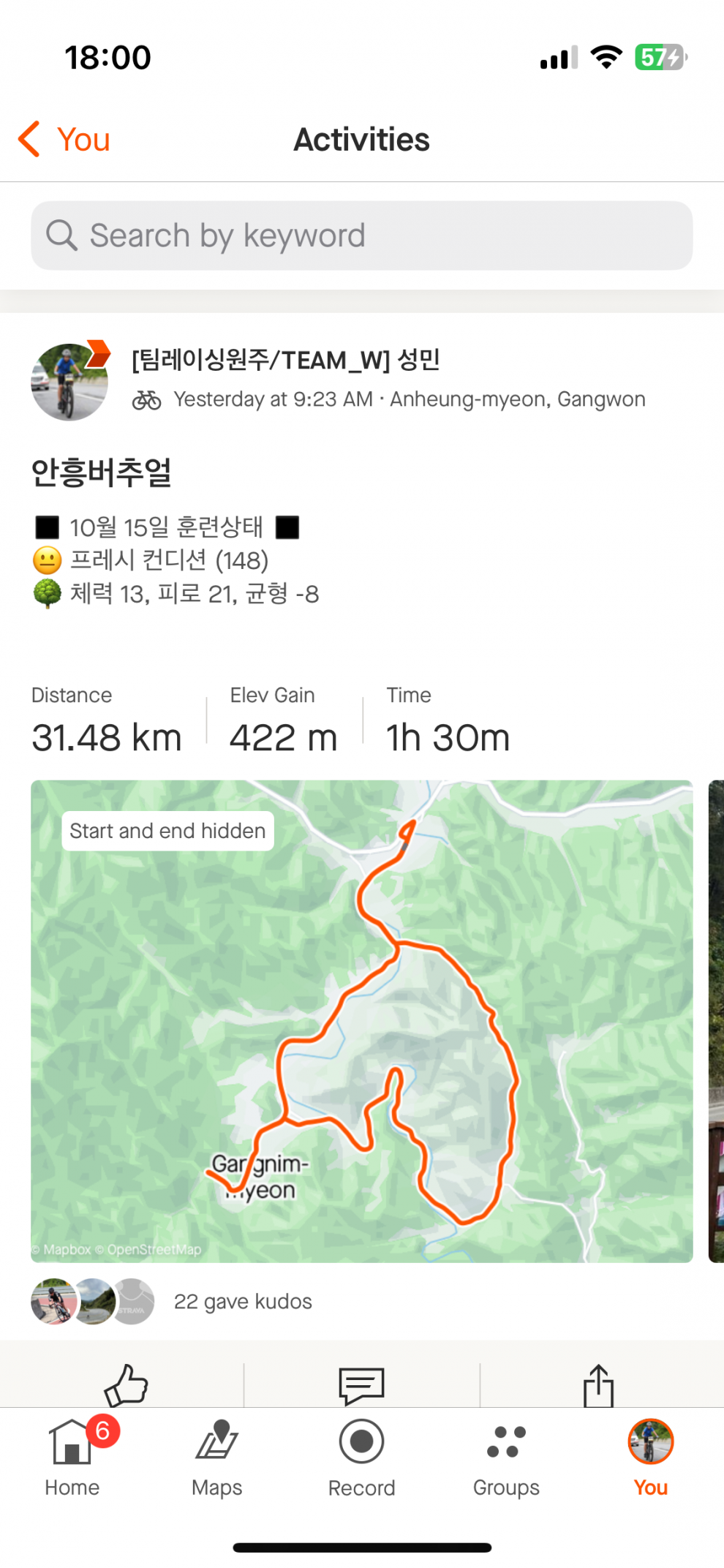Viewport: 724px width, 1568px height.
Task: Share this activity
Action: (x=598, y=1384)
